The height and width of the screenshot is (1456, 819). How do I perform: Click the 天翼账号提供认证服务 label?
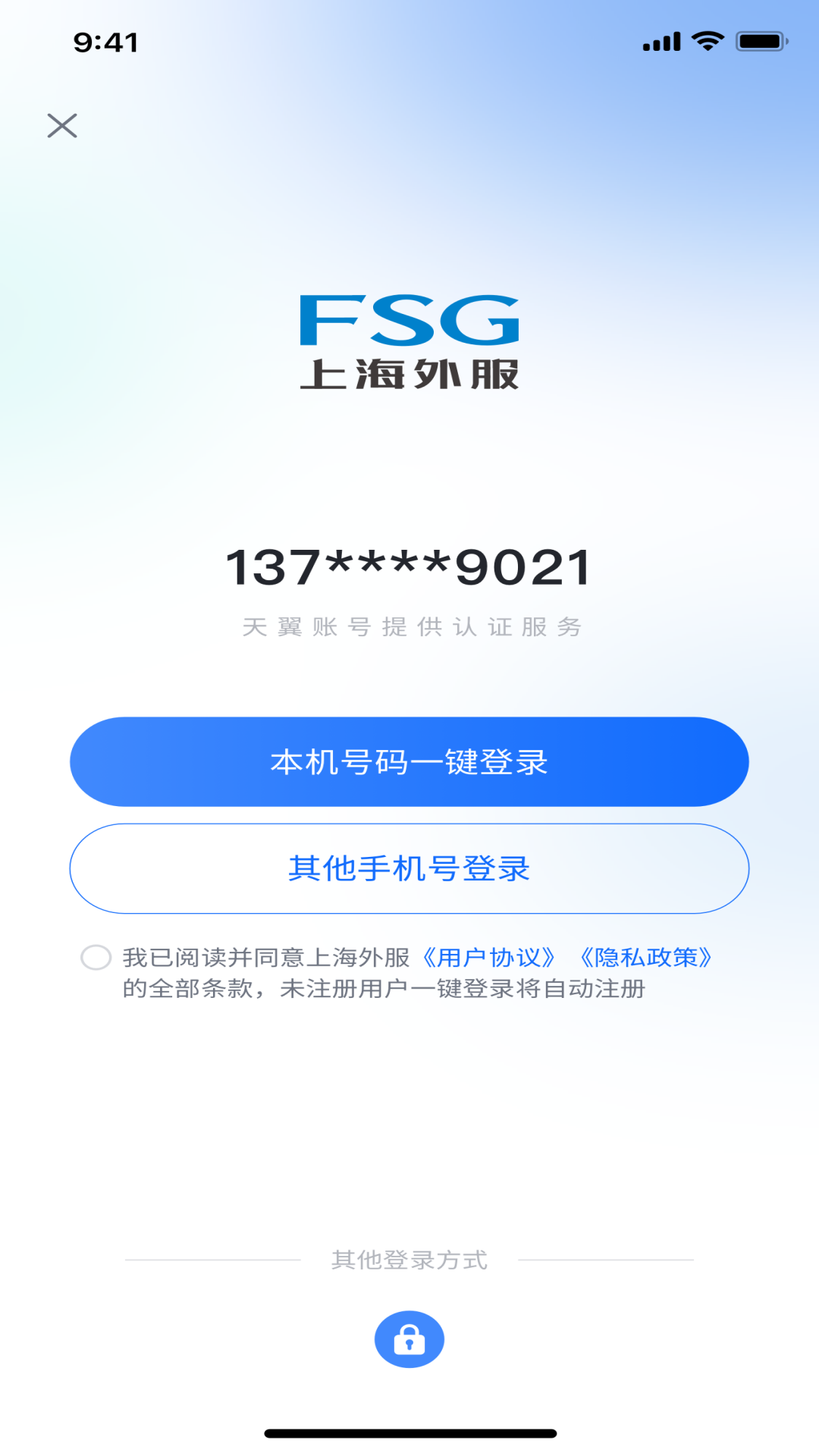pyautogui.click(x=409, y=627)
